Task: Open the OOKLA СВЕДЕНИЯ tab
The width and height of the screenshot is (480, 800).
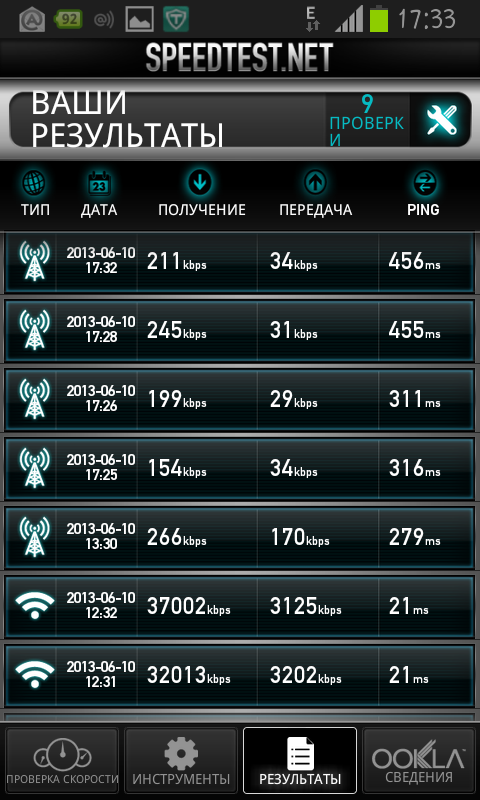Action: tap(419, 760)
